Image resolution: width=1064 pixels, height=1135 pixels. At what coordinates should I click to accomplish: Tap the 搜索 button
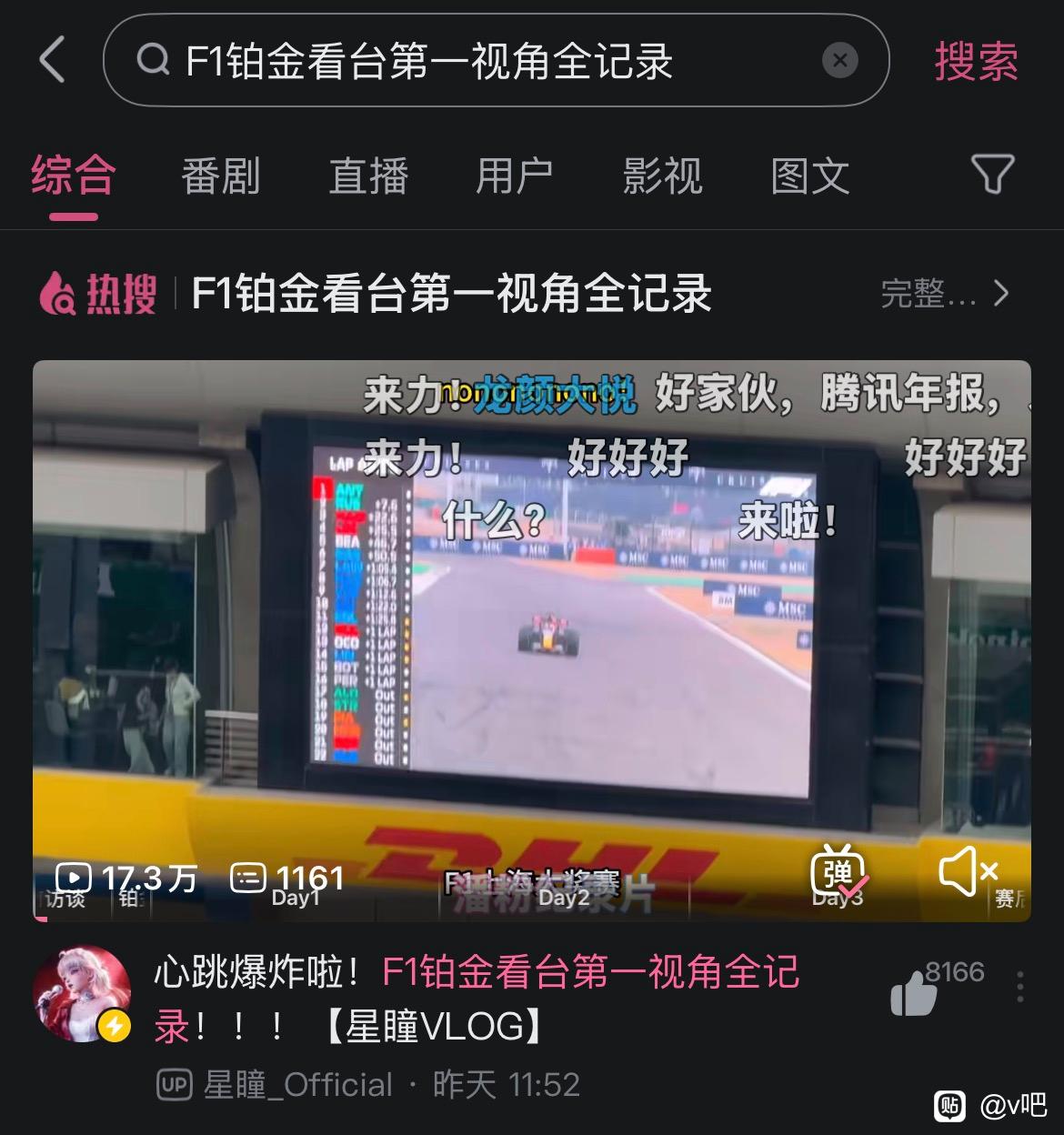tap(976, 61)
